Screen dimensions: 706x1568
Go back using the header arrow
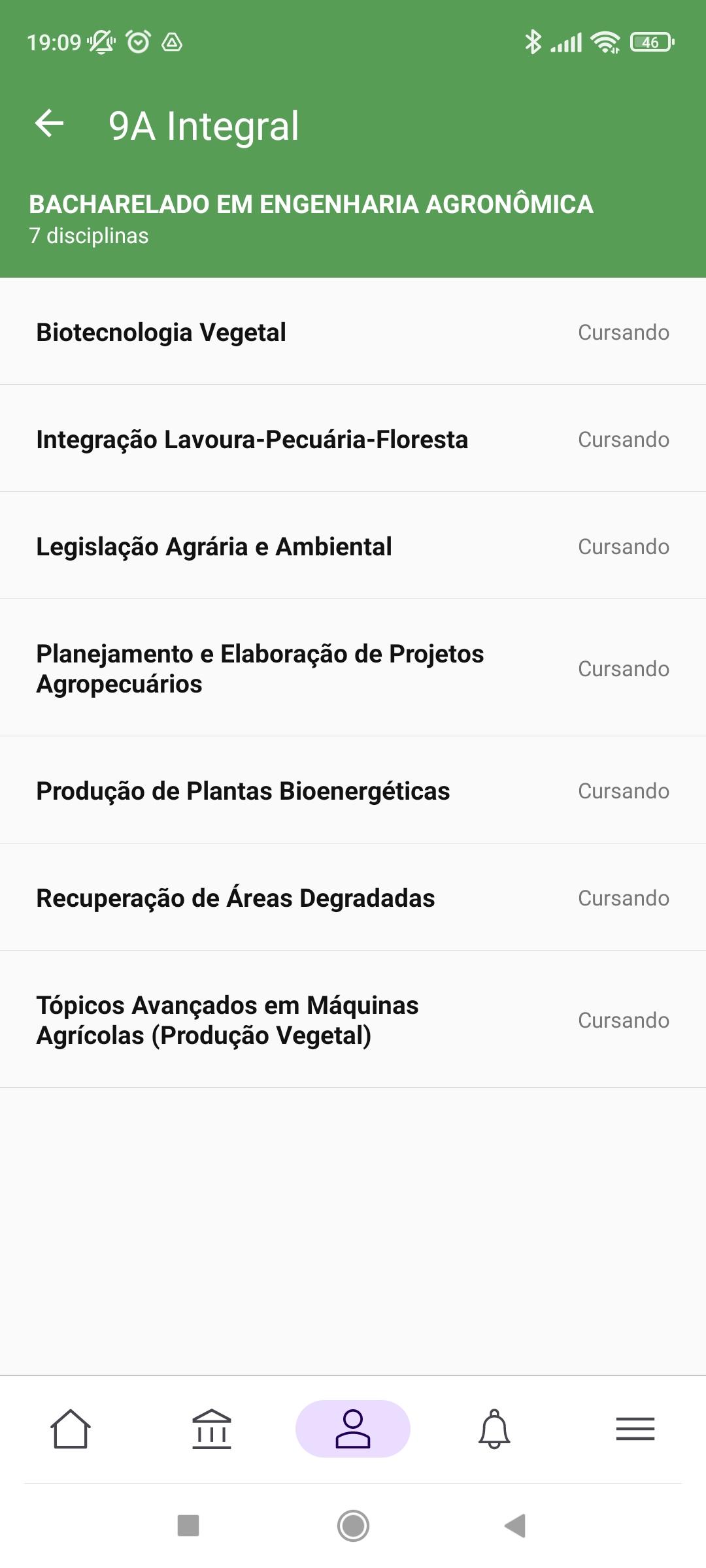[50, 123]
